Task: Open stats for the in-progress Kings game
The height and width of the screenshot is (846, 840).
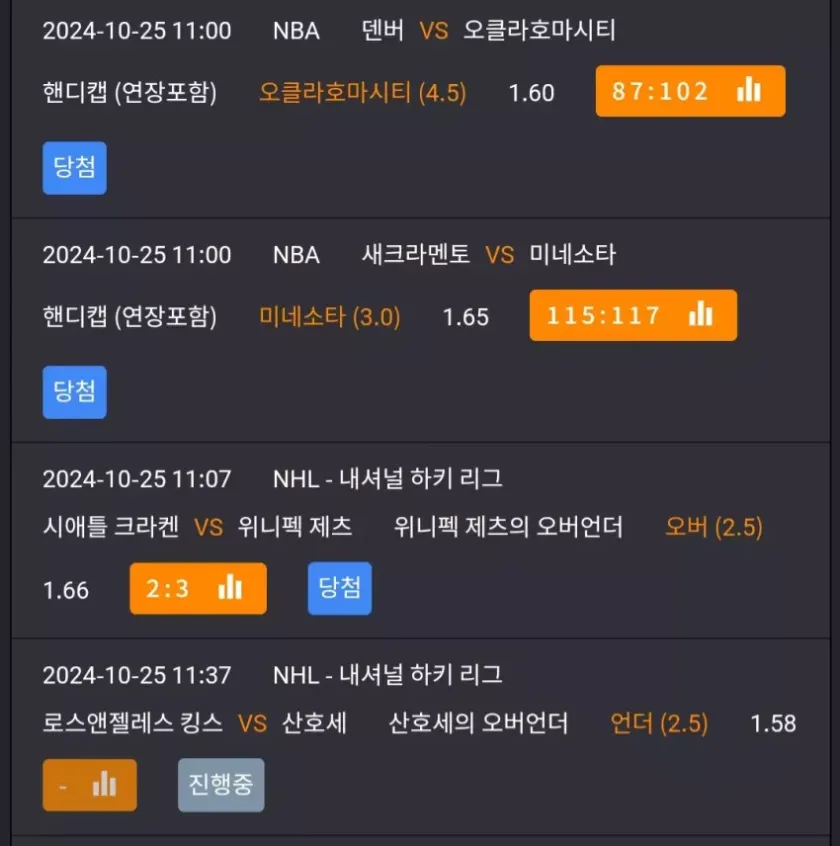Action: 89,785
